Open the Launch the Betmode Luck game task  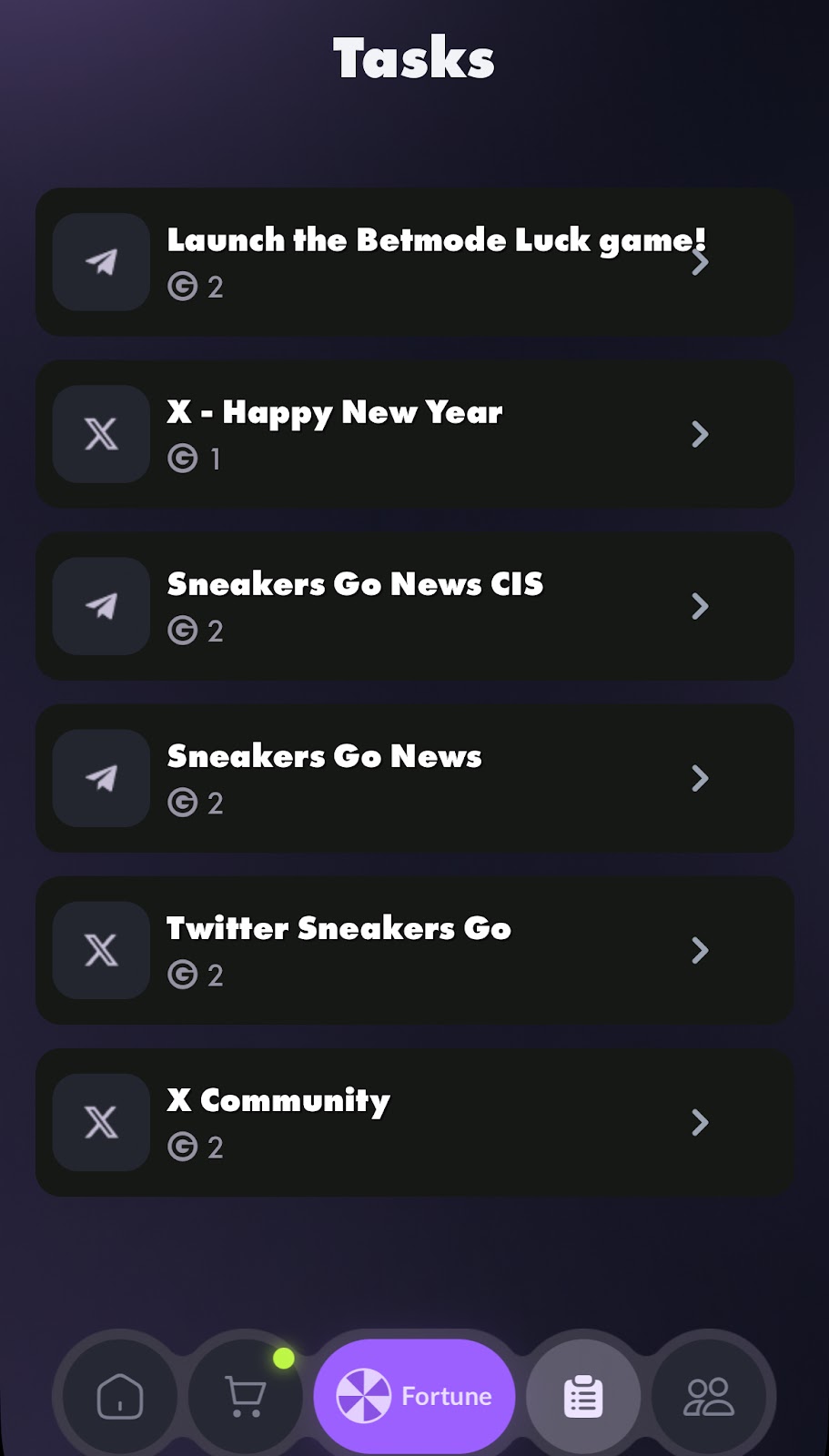pos(414,262)
